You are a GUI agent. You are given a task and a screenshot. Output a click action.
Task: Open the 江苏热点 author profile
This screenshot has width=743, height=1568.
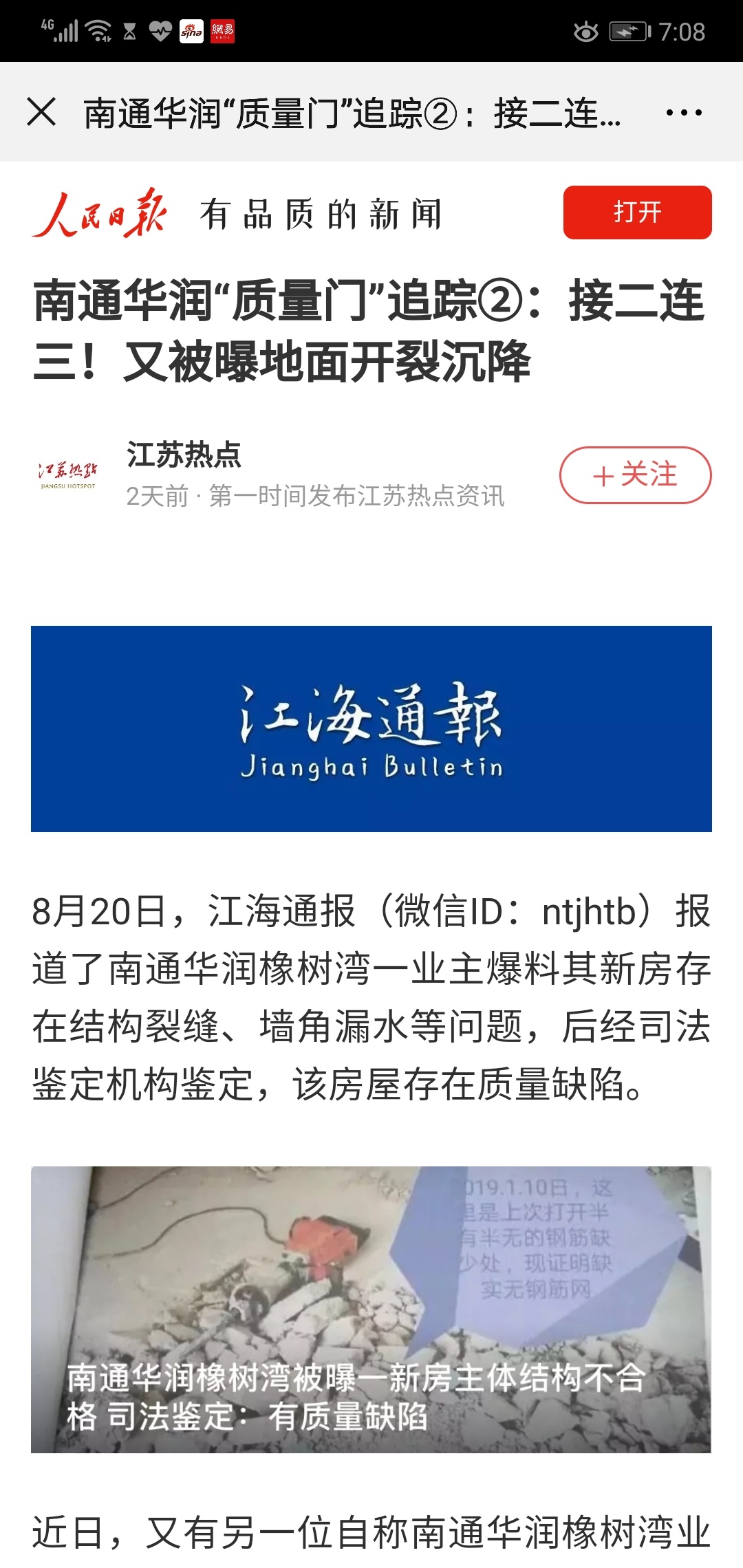tap(184, 455)
